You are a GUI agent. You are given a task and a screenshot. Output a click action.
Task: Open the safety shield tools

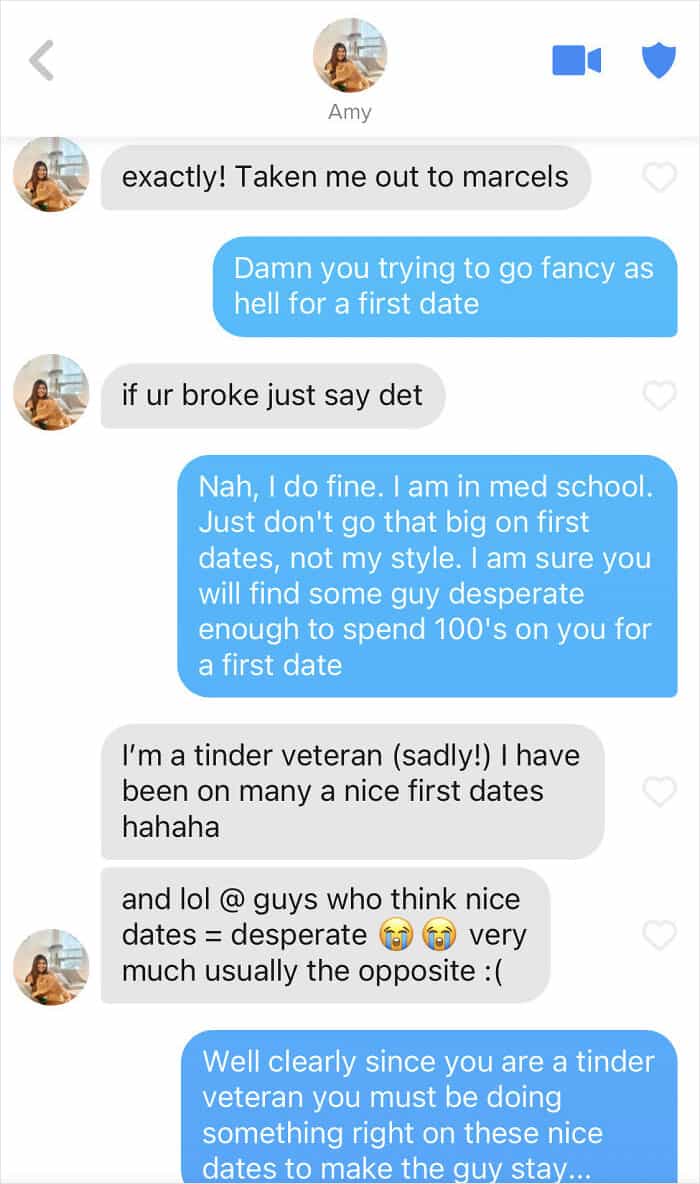coord(658,61)
